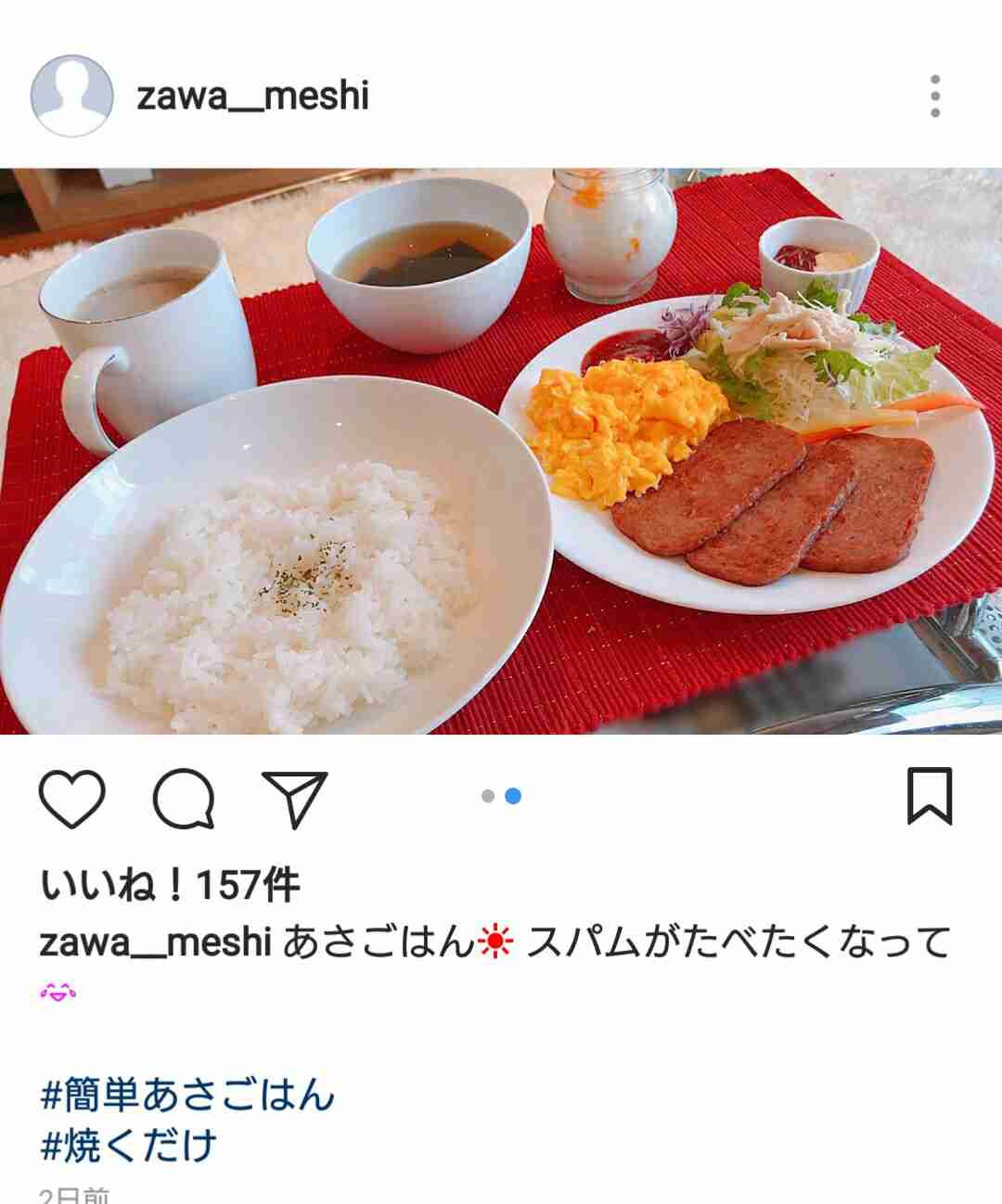Open zawa__meshi profile avatar
Screen dimensions: 1002x1204
tap(71, 96)
